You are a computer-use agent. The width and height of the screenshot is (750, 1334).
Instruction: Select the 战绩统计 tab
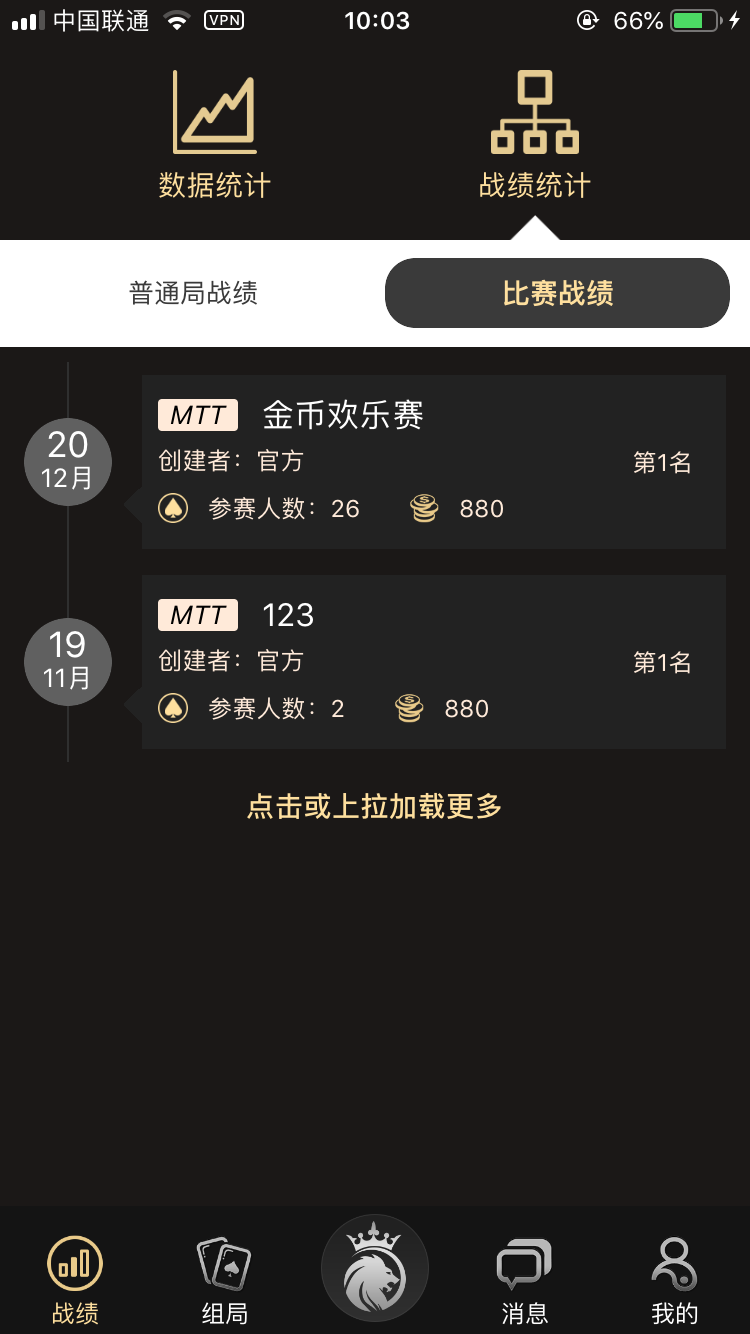click(x=535, y=135)
